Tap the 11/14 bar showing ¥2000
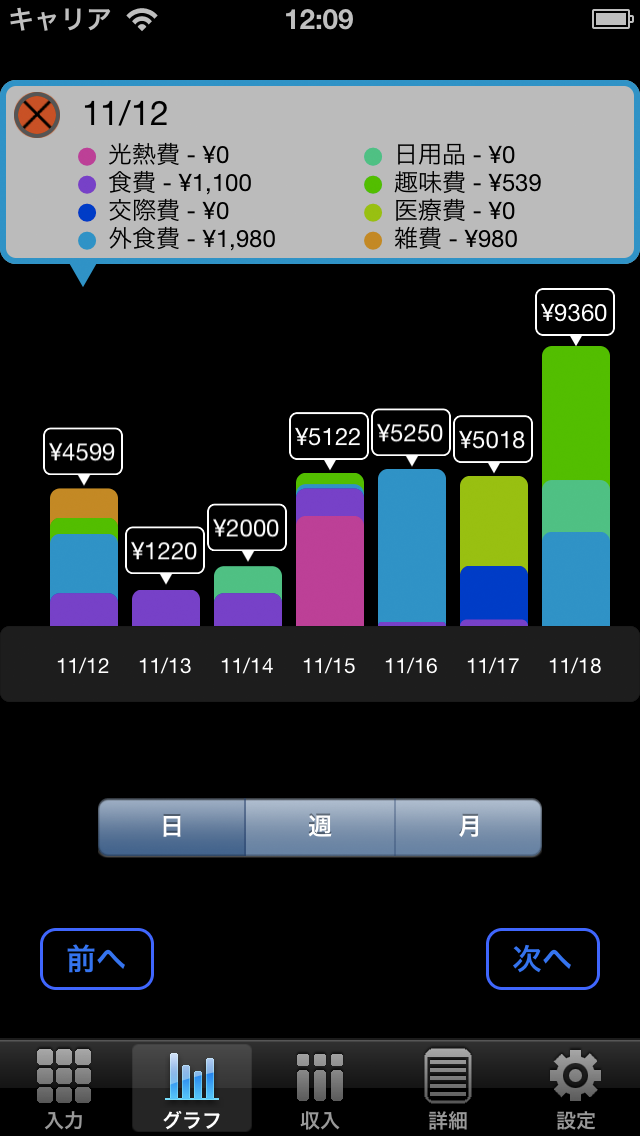The height and width of the screenshot is (1136, 640). click(x=248, y=596)
